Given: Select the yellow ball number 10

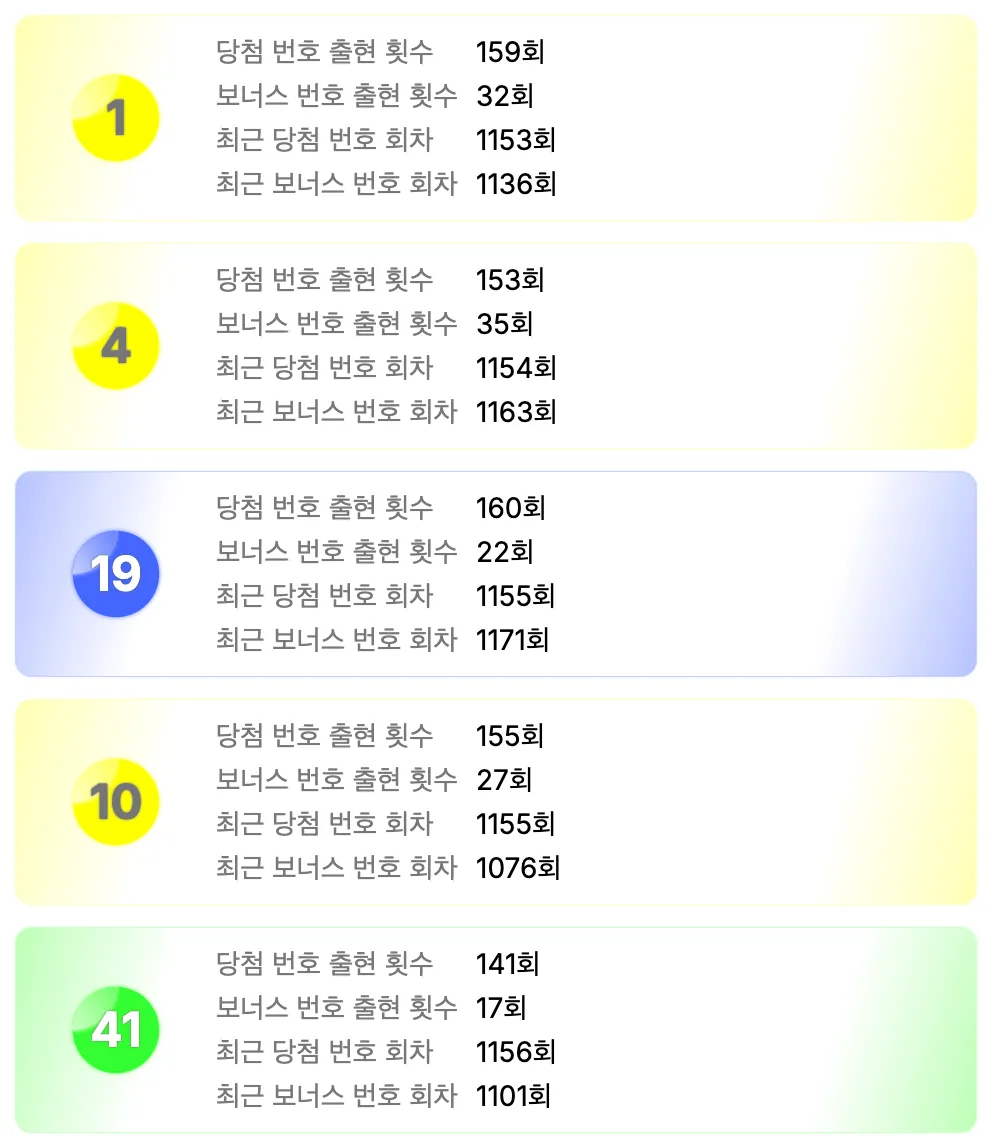Looking at the screenshot, I should point(116,801).
